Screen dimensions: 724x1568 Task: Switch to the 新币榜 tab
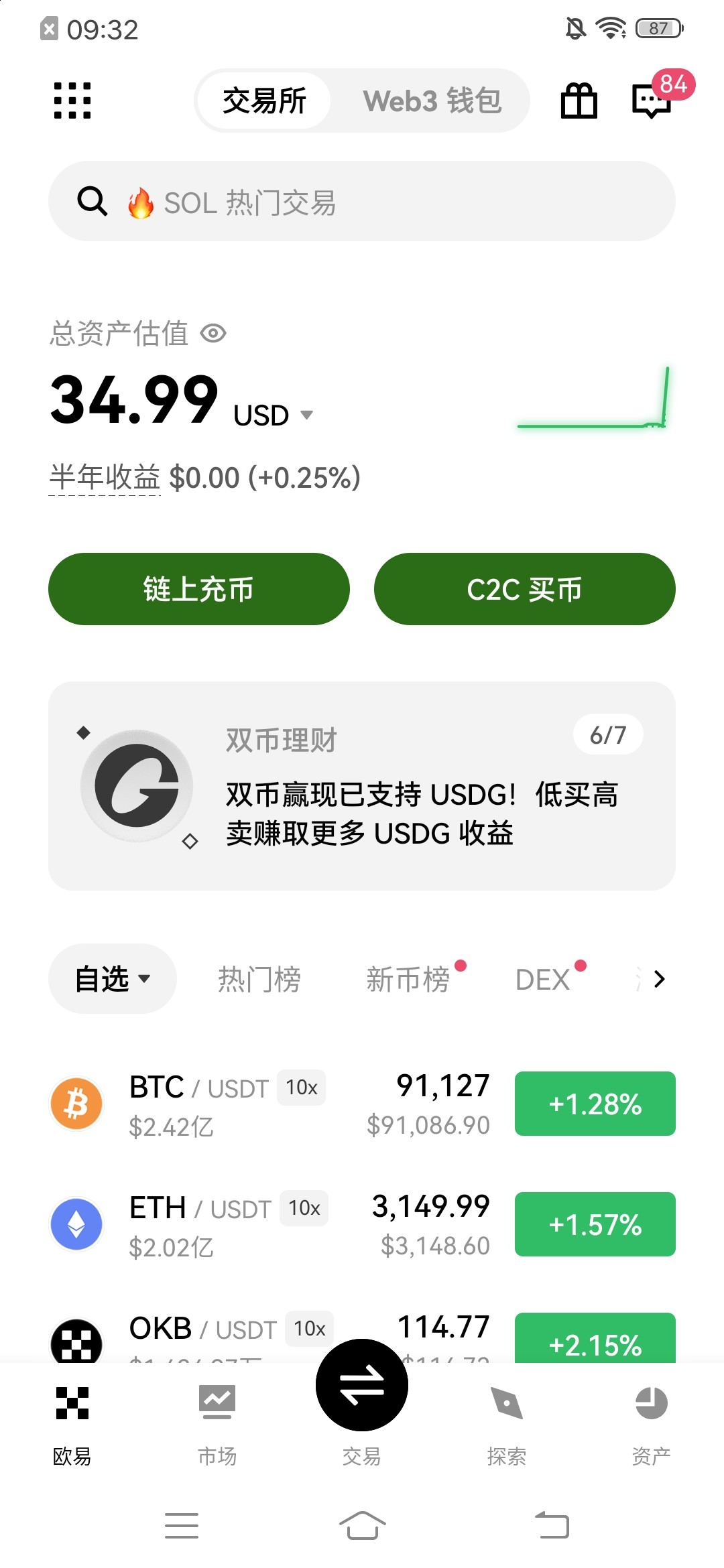(x=408, y=980)
